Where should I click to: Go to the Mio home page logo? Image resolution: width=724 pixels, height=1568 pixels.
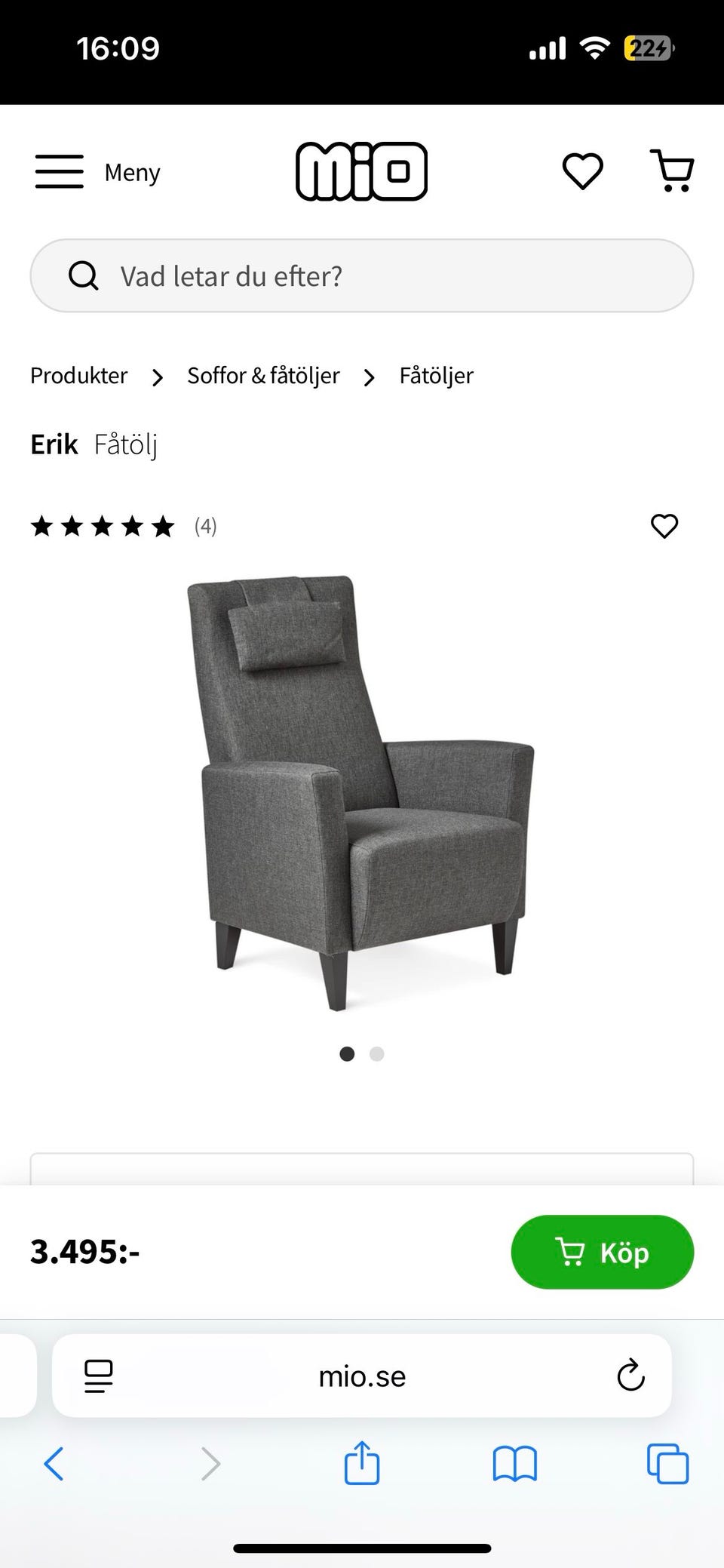tap(361, 171)
